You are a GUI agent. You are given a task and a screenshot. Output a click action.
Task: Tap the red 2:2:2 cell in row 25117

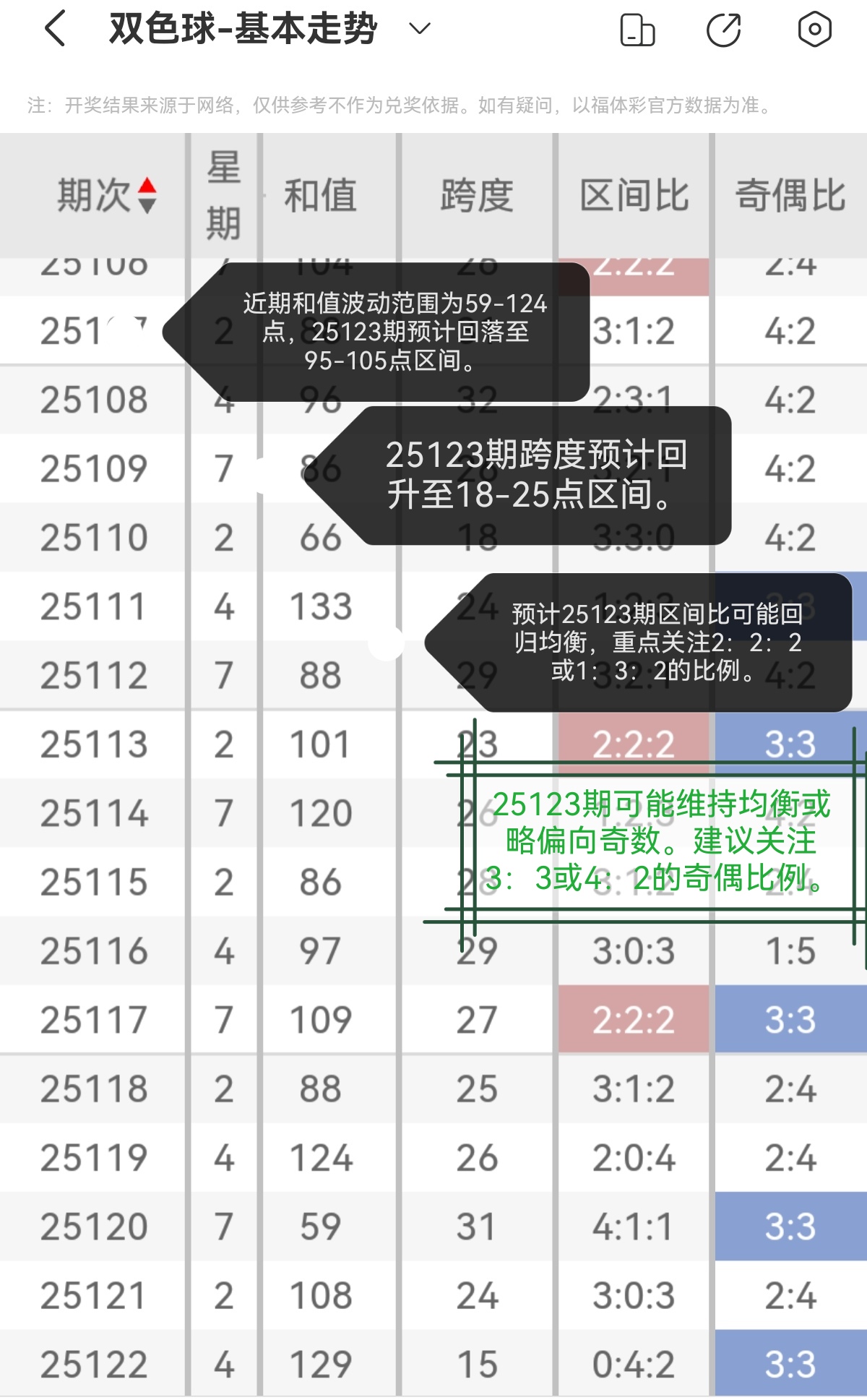pyautogui.click(x=633, y=1018)
